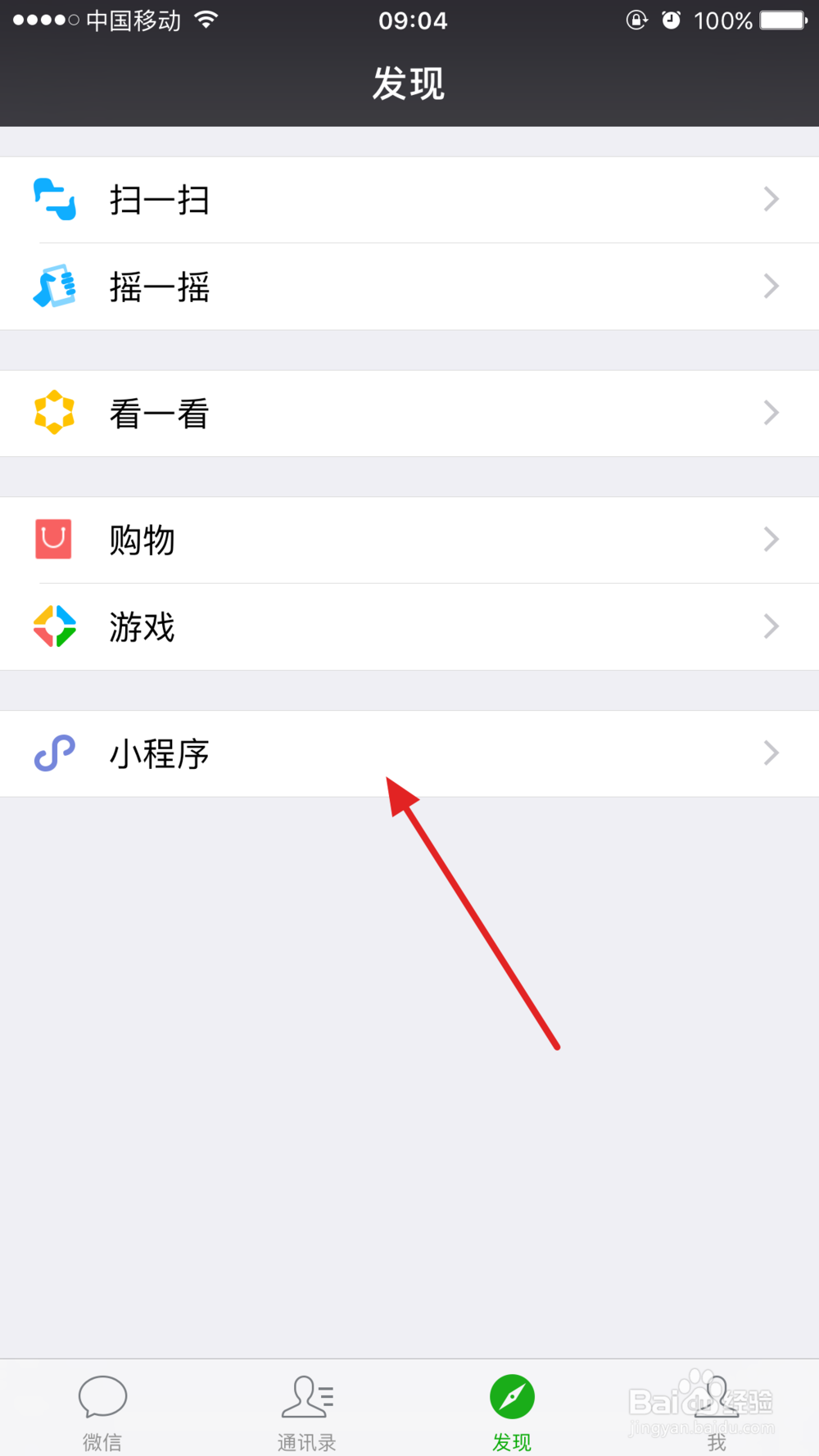The width and height of the screenshot is (819, 1456).
Task: Tap the 摇一摇 shake icon
Action: point(54,286)
